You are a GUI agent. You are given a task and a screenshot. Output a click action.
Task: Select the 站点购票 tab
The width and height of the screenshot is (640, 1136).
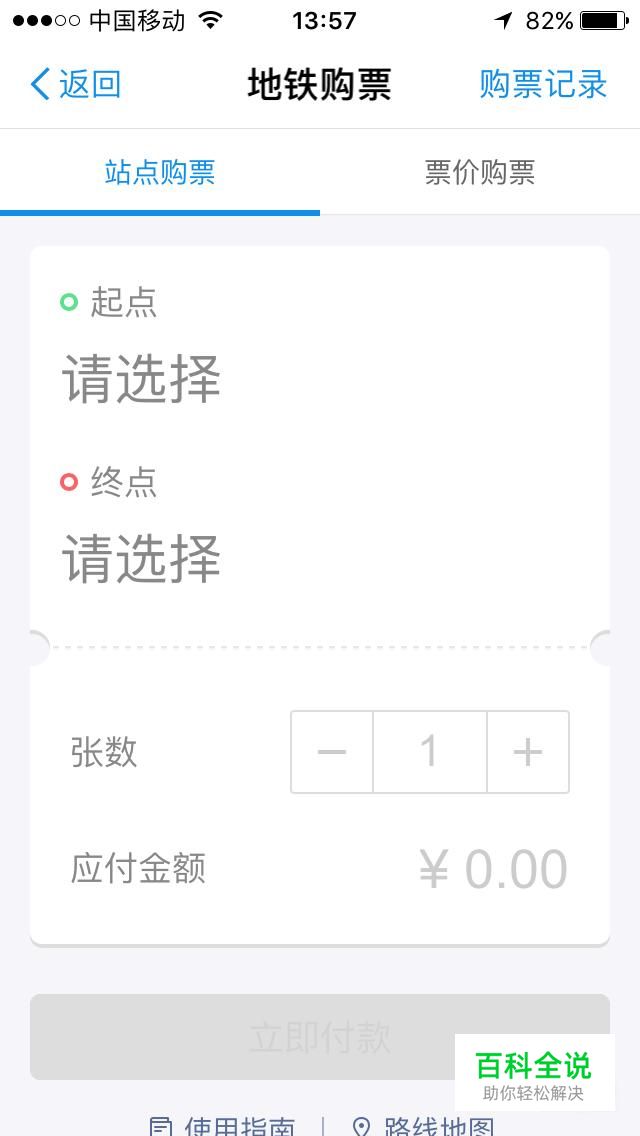pos(159,173)
